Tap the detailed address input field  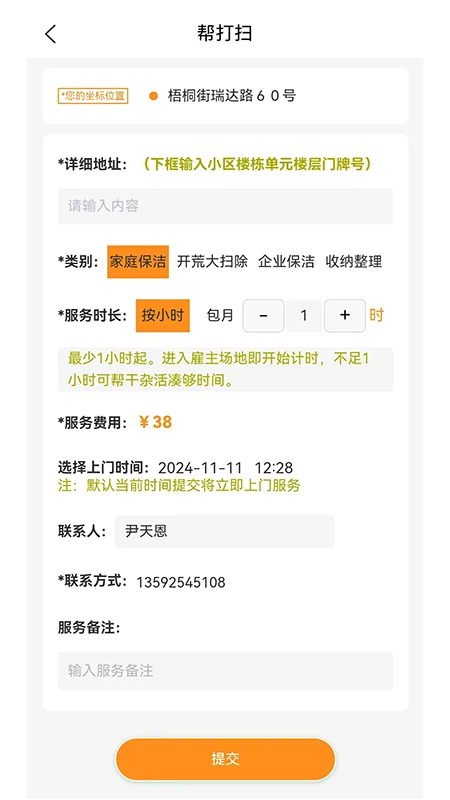225,206
